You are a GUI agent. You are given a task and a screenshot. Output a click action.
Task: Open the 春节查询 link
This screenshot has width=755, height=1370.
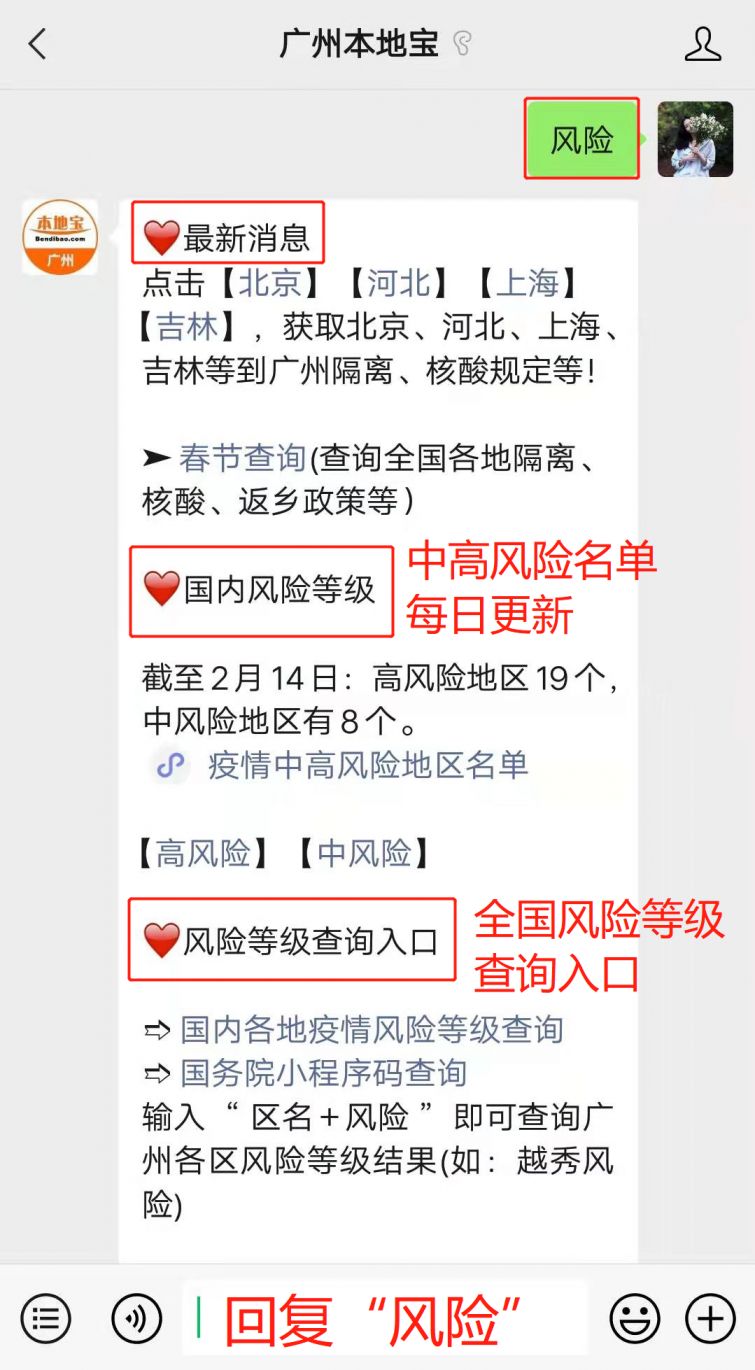point(242,458)
